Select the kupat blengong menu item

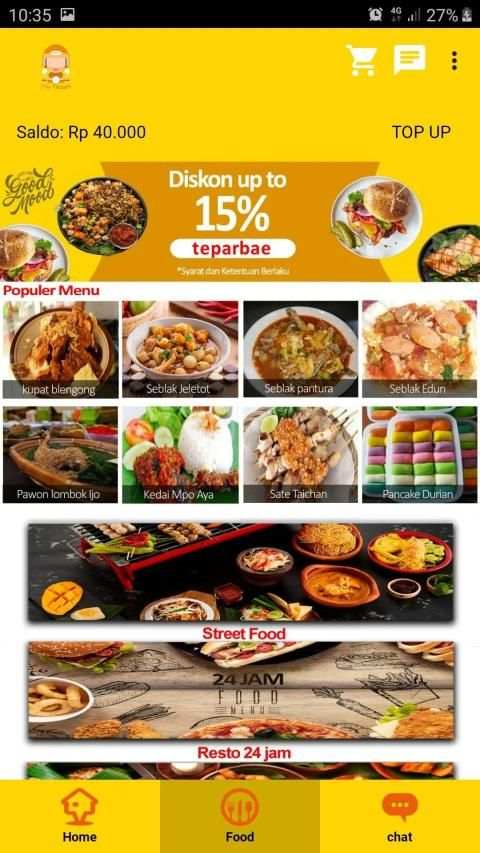[x=60, y=349]
